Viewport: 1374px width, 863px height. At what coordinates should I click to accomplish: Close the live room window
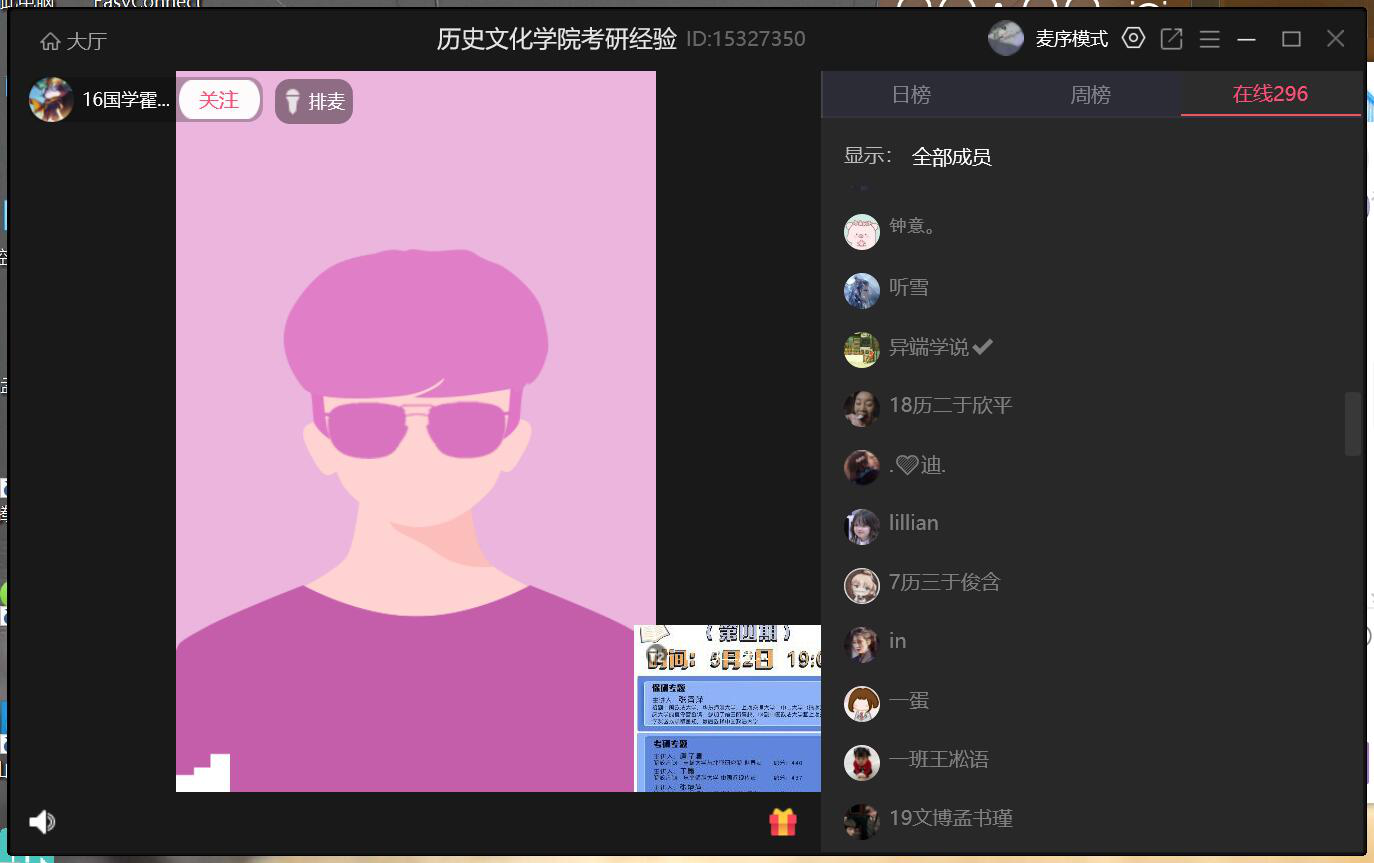tap(1335, 39)
